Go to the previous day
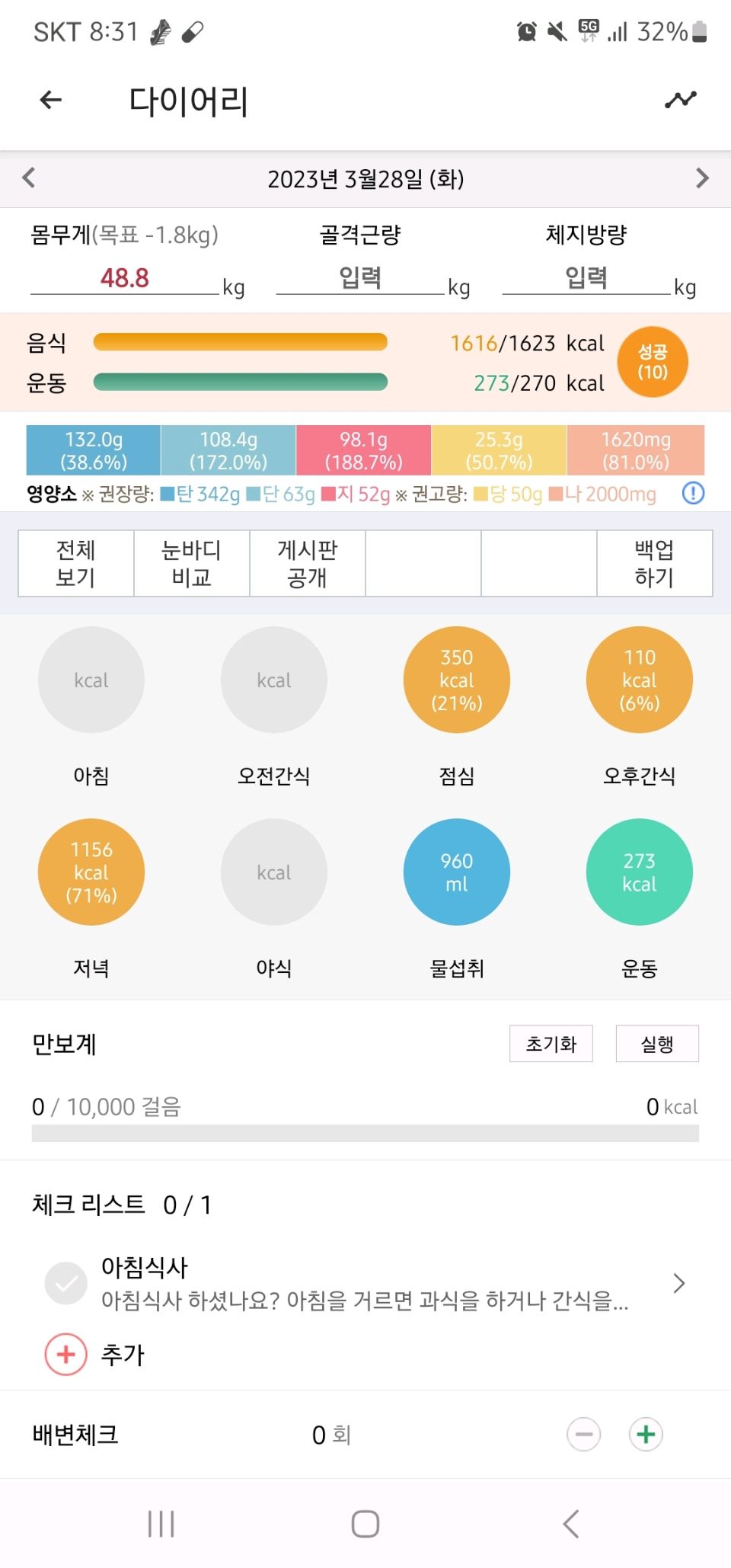Viewport: 731px width, 1568px height. tap(29, 178)
